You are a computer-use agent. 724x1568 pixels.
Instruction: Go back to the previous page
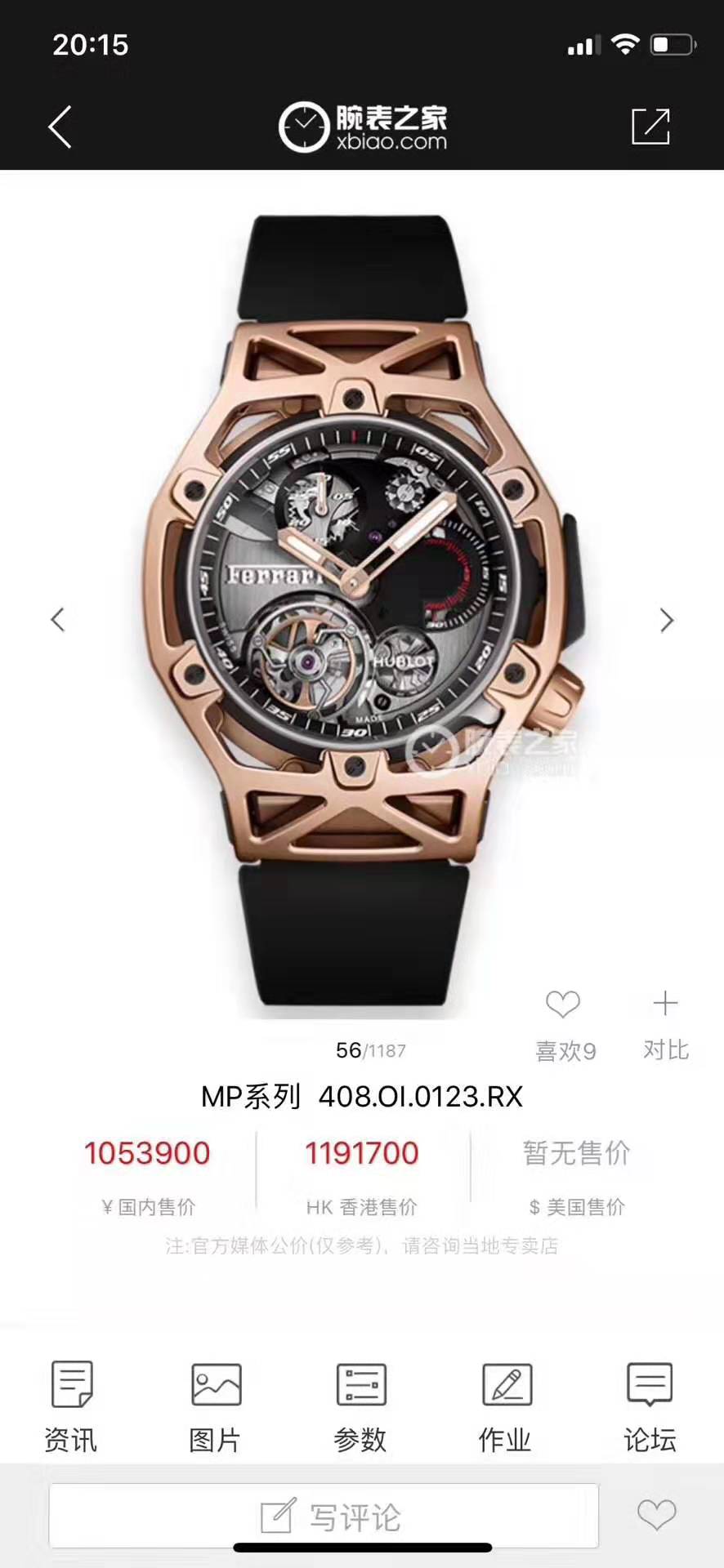click(60, 127)
